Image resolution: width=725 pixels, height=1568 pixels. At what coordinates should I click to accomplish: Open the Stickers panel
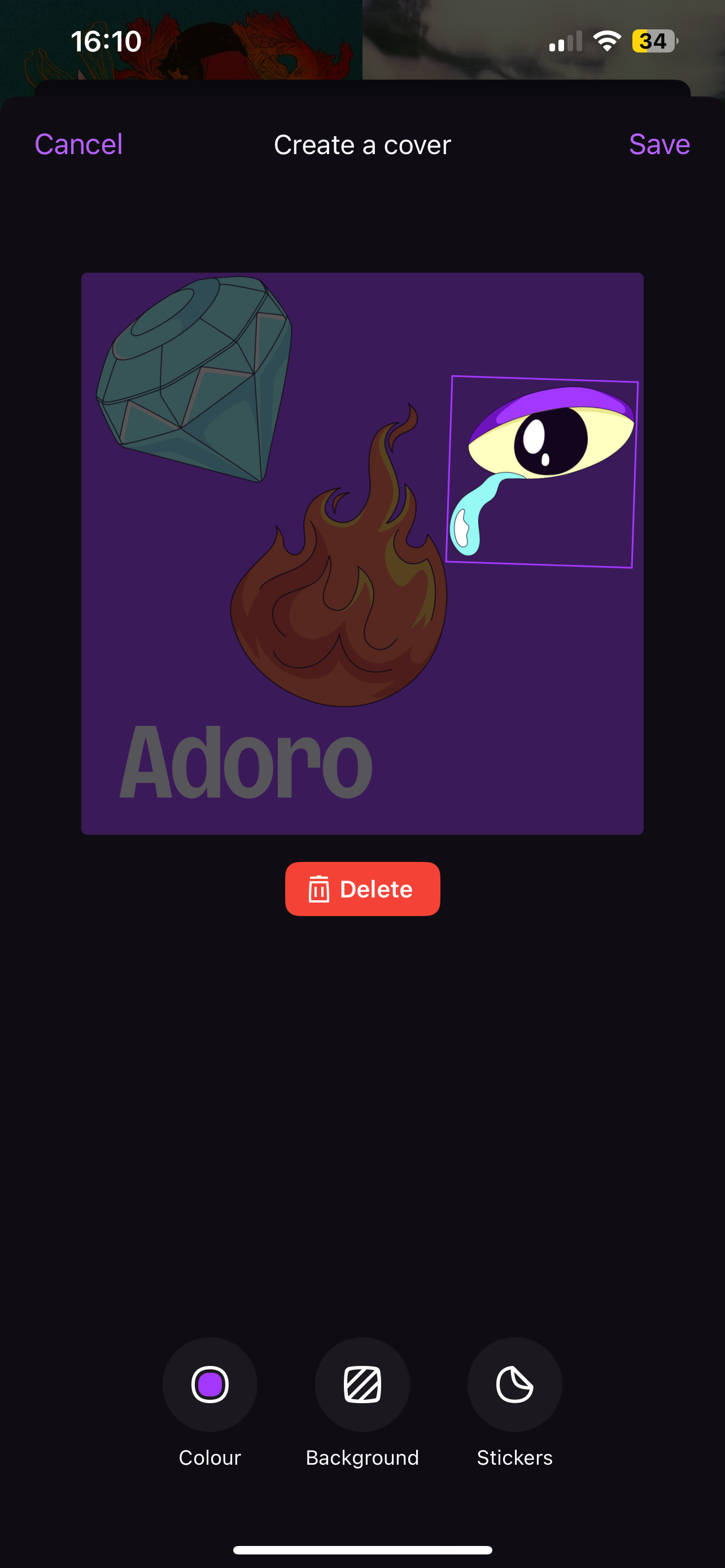point(514,1384)
